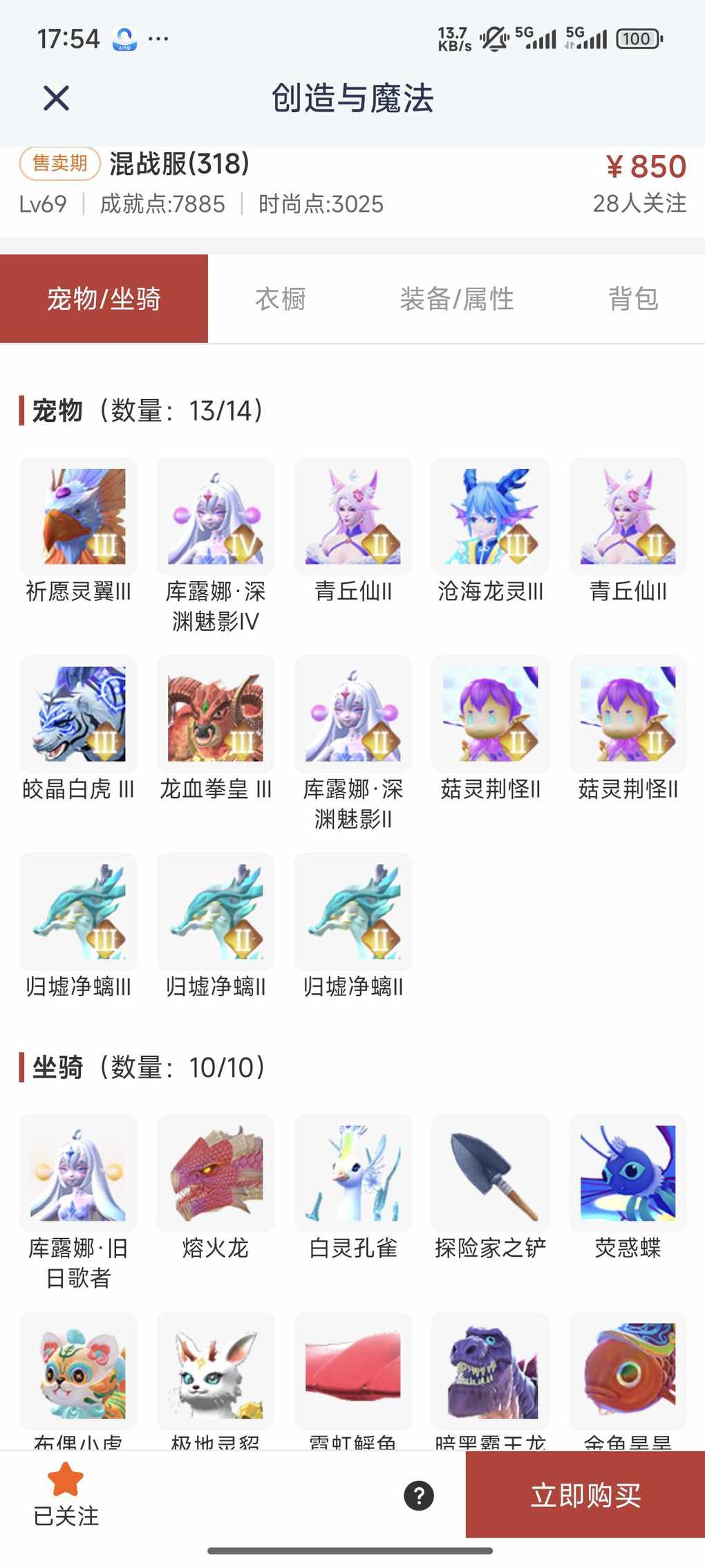Select mount 白灵孔雀
705x1568 pixels.
(353, 1173)
